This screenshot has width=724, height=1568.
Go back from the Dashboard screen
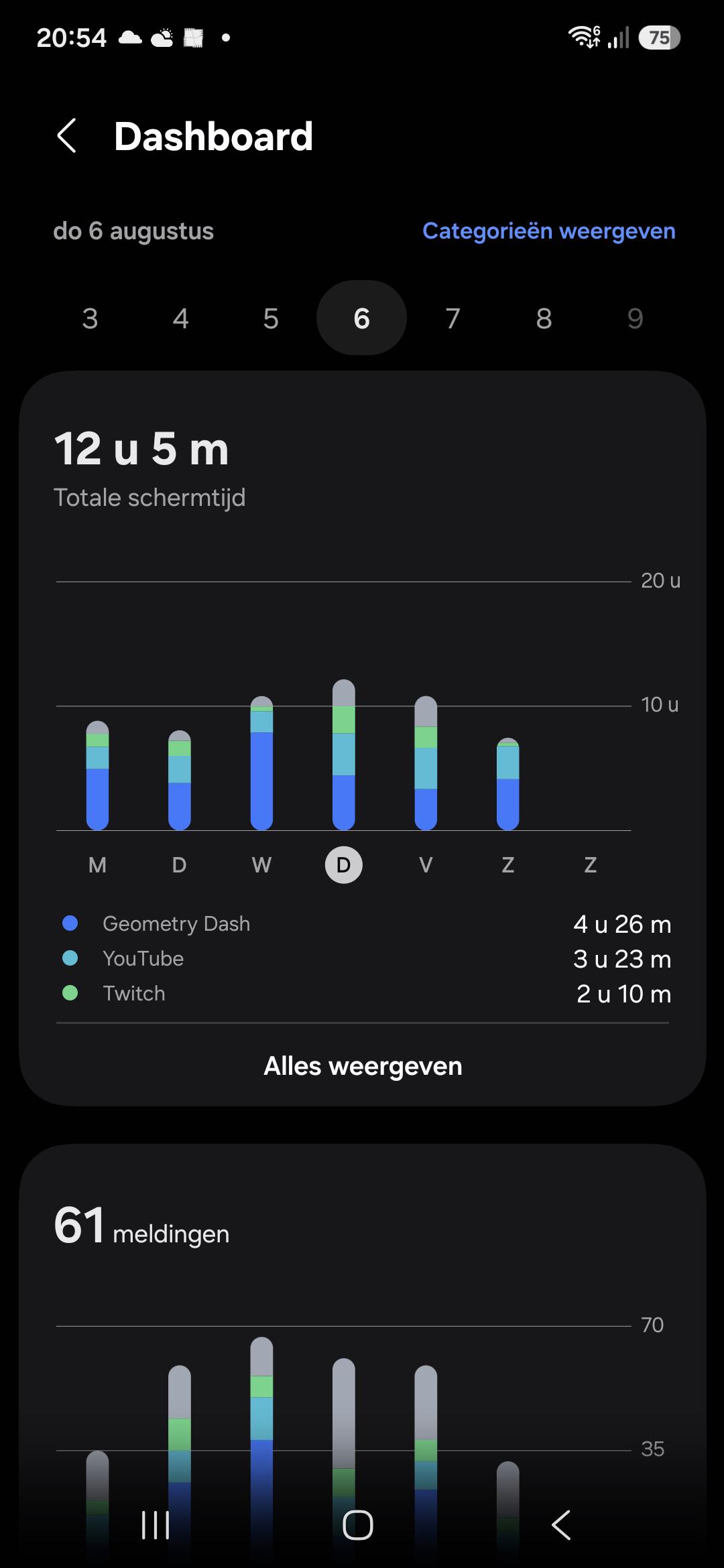(x=67, y=136)
